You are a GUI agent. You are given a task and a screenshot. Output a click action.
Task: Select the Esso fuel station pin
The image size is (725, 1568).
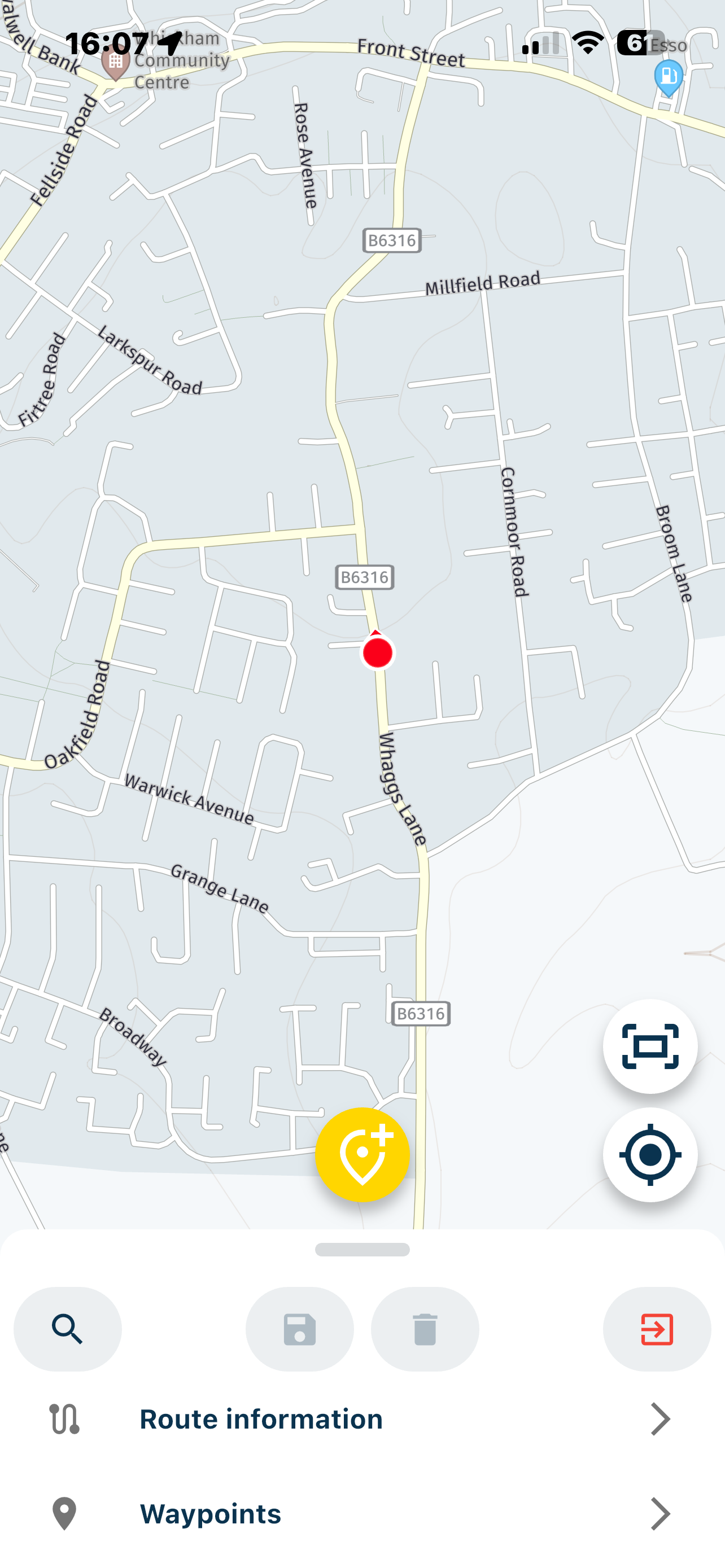click(x=669, y=77)
